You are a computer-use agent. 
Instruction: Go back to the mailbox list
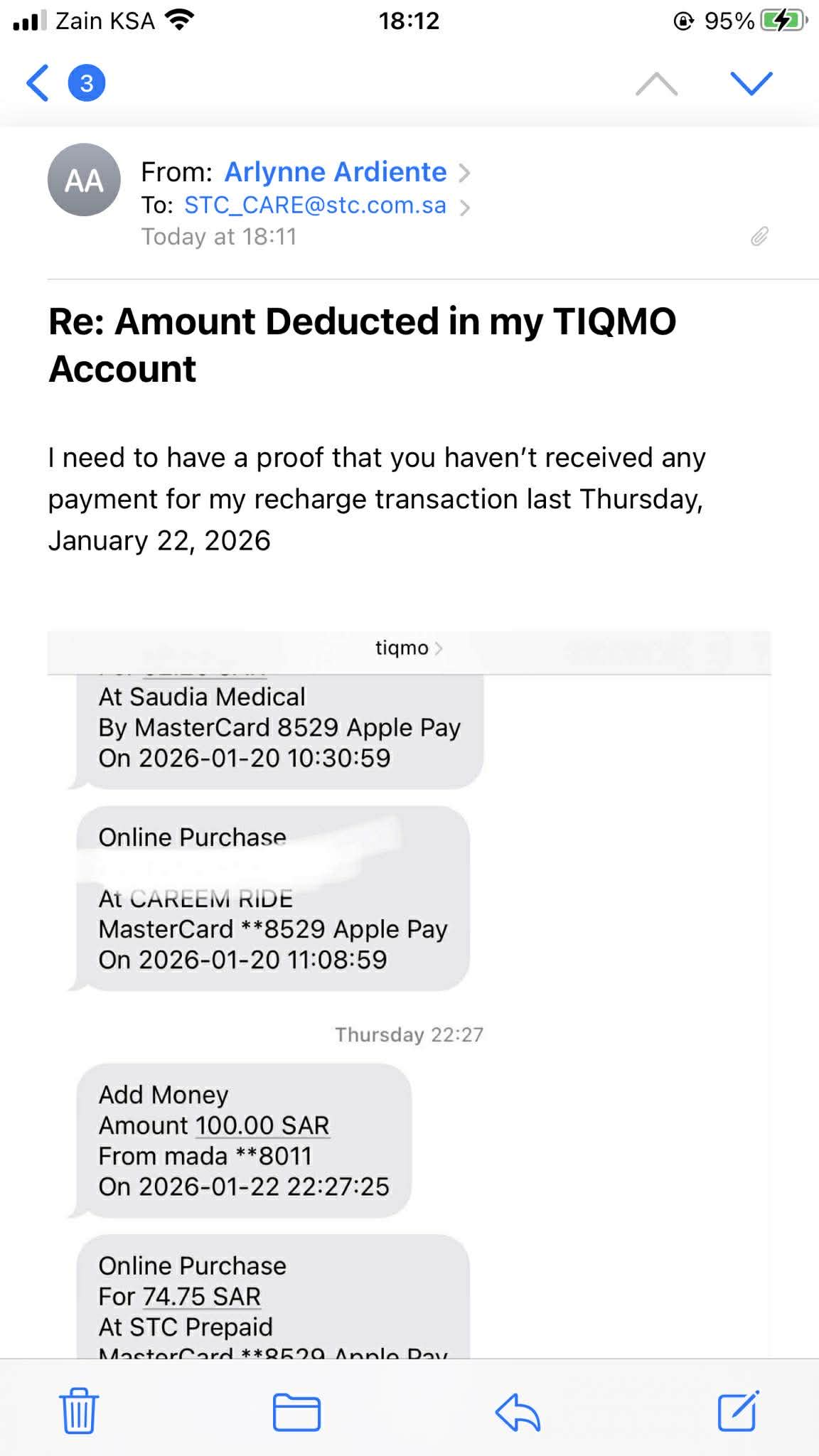(x=39, y=83)
